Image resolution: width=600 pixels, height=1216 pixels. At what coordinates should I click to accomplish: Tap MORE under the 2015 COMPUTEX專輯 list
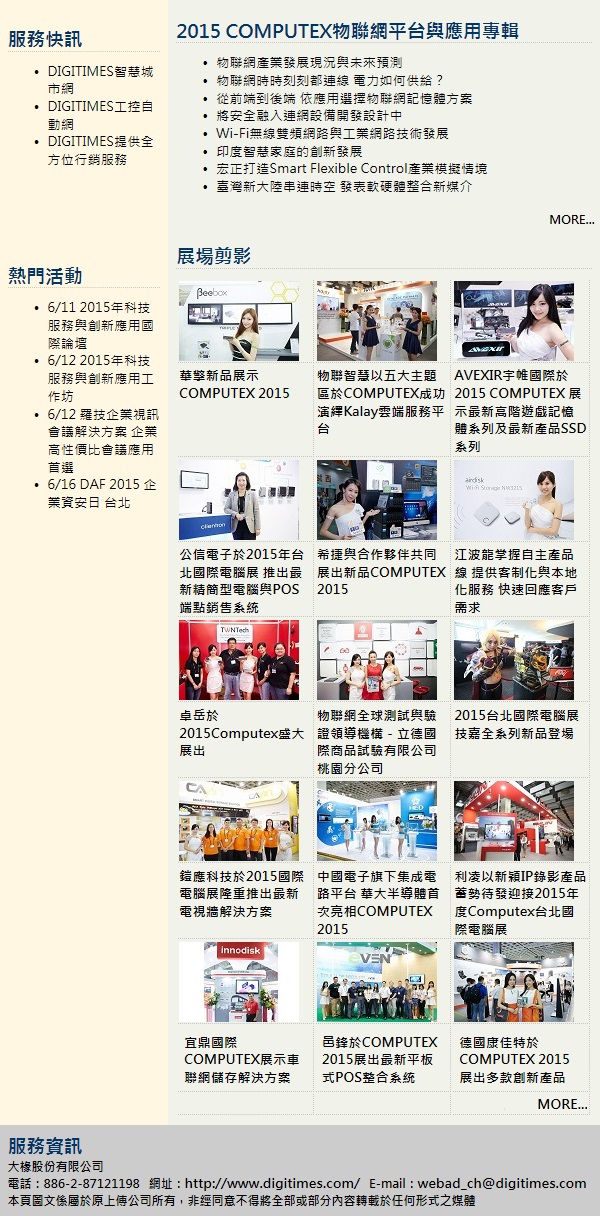(x=571, y=220)
